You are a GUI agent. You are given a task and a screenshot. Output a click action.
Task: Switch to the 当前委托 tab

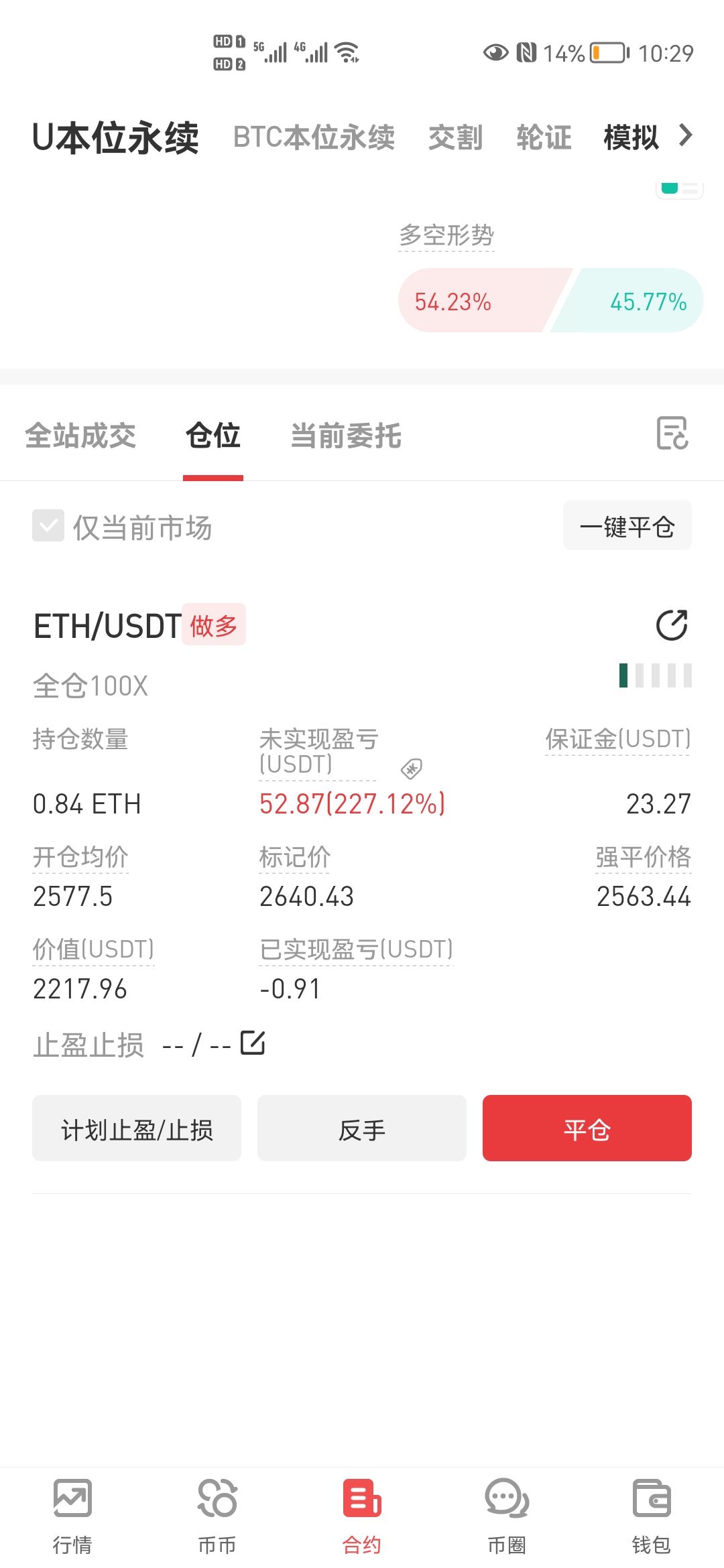coord(346,436)
